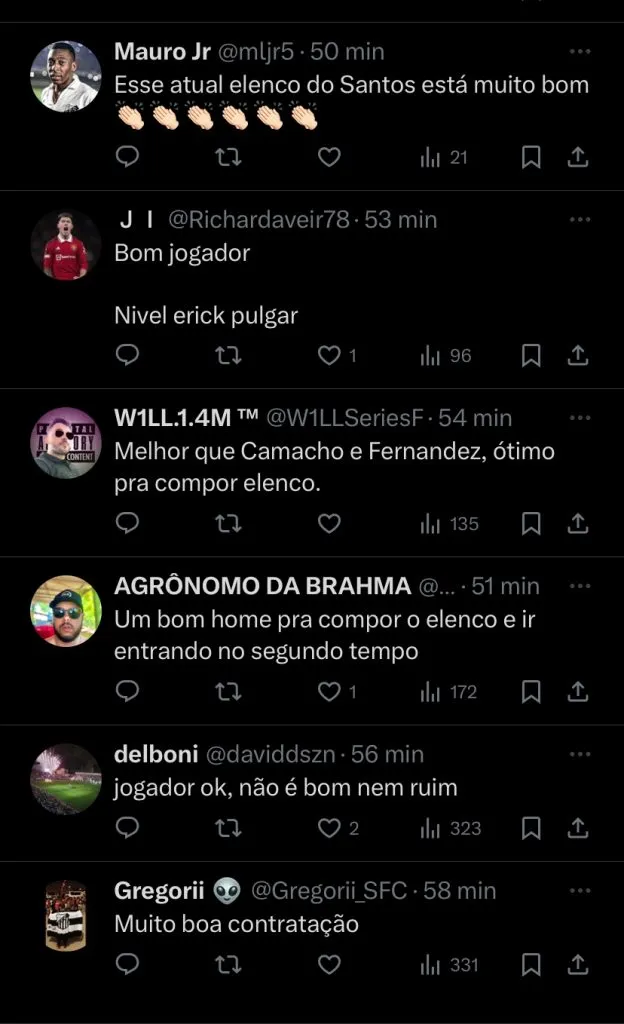
Task: Open W1LL.1.4M's profile picture
Action: [66, 442]
